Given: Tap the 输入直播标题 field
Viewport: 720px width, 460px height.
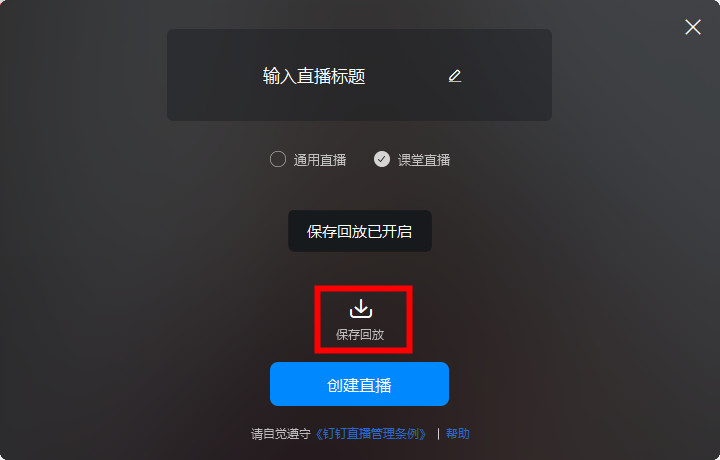Looking at the screenshot, I should [314, 76].
